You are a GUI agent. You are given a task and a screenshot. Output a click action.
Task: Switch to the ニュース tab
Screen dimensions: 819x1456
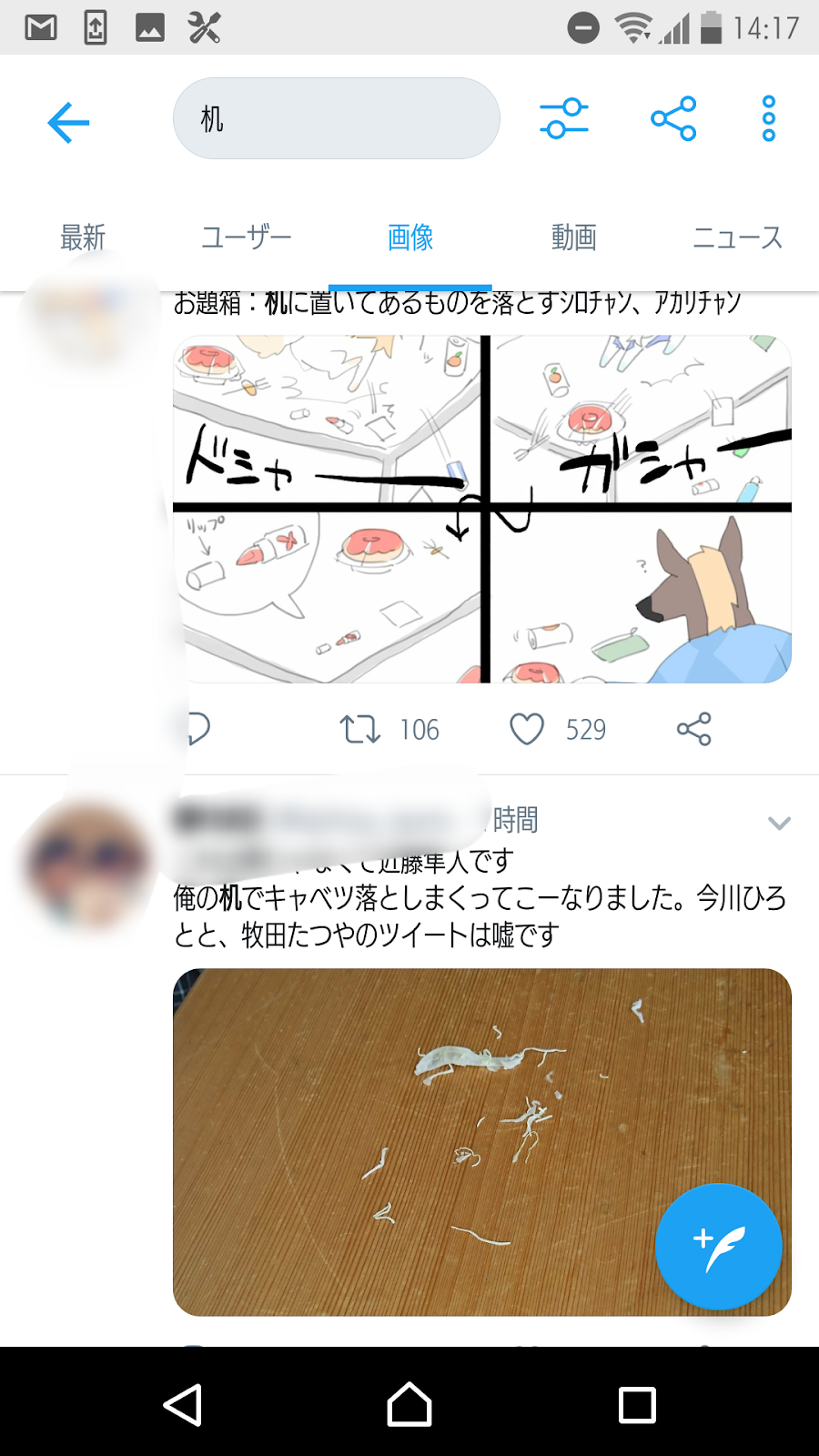(737, 238)
